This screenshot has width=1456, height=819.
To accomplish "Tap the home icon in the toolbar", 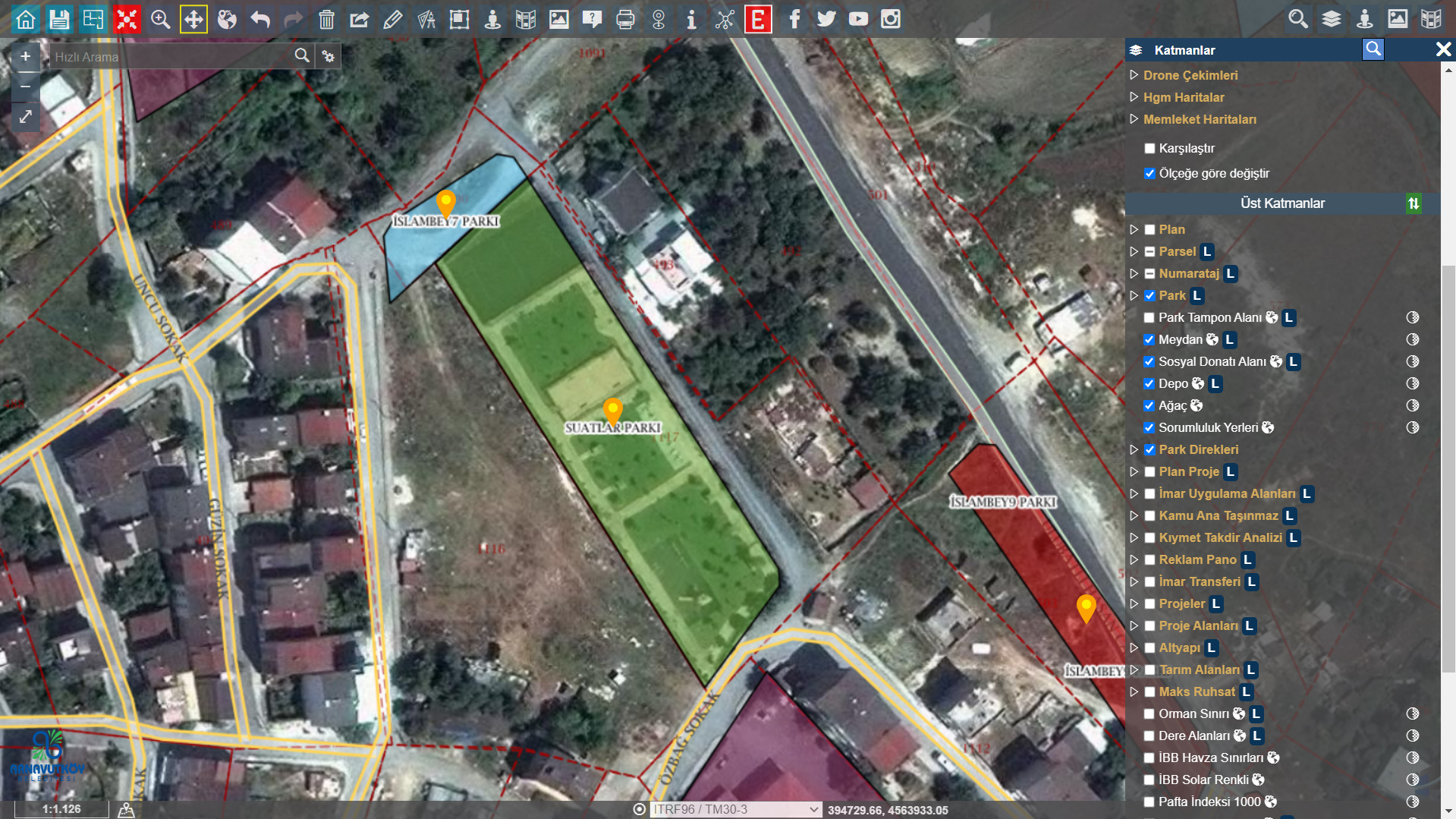I will tap(26, 19).
